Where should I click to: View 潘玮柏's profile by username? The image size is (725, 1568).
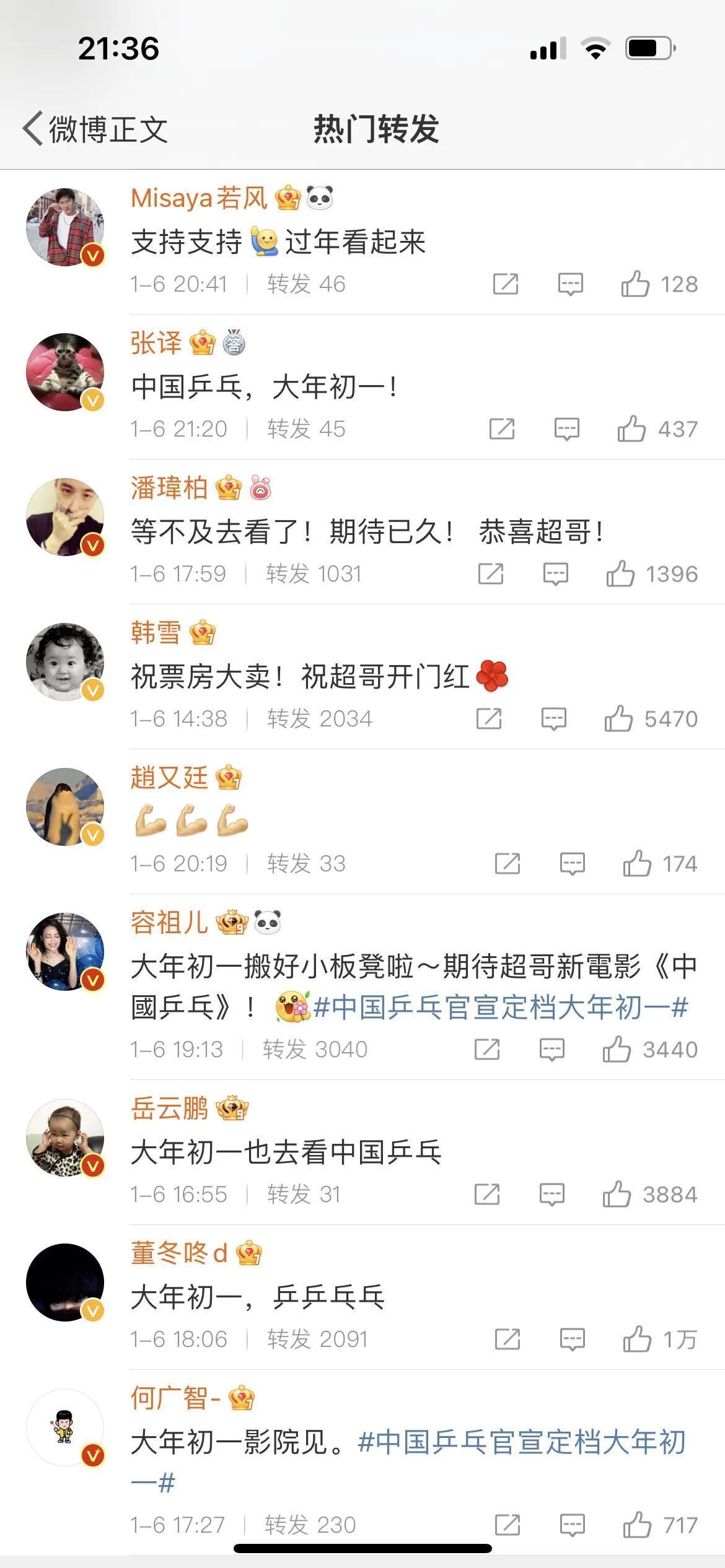click(x=169, y=488)
